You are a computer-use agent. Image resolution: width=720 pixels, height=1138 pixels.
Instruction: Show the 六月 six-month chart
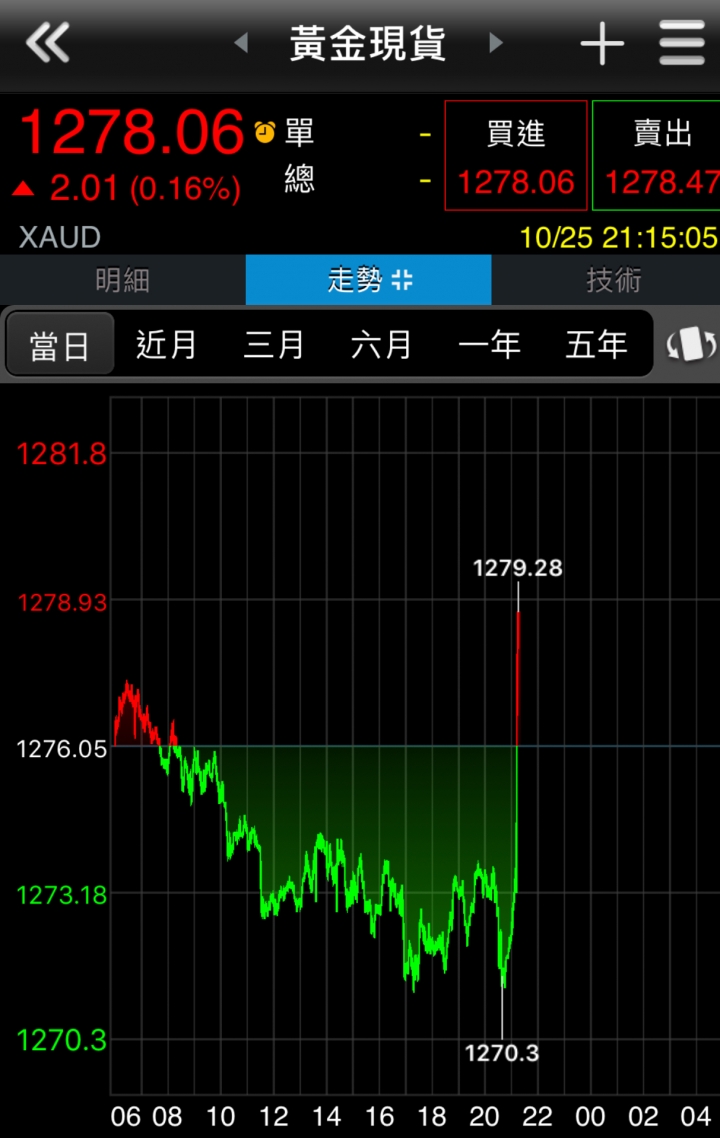tap(382, 346)
